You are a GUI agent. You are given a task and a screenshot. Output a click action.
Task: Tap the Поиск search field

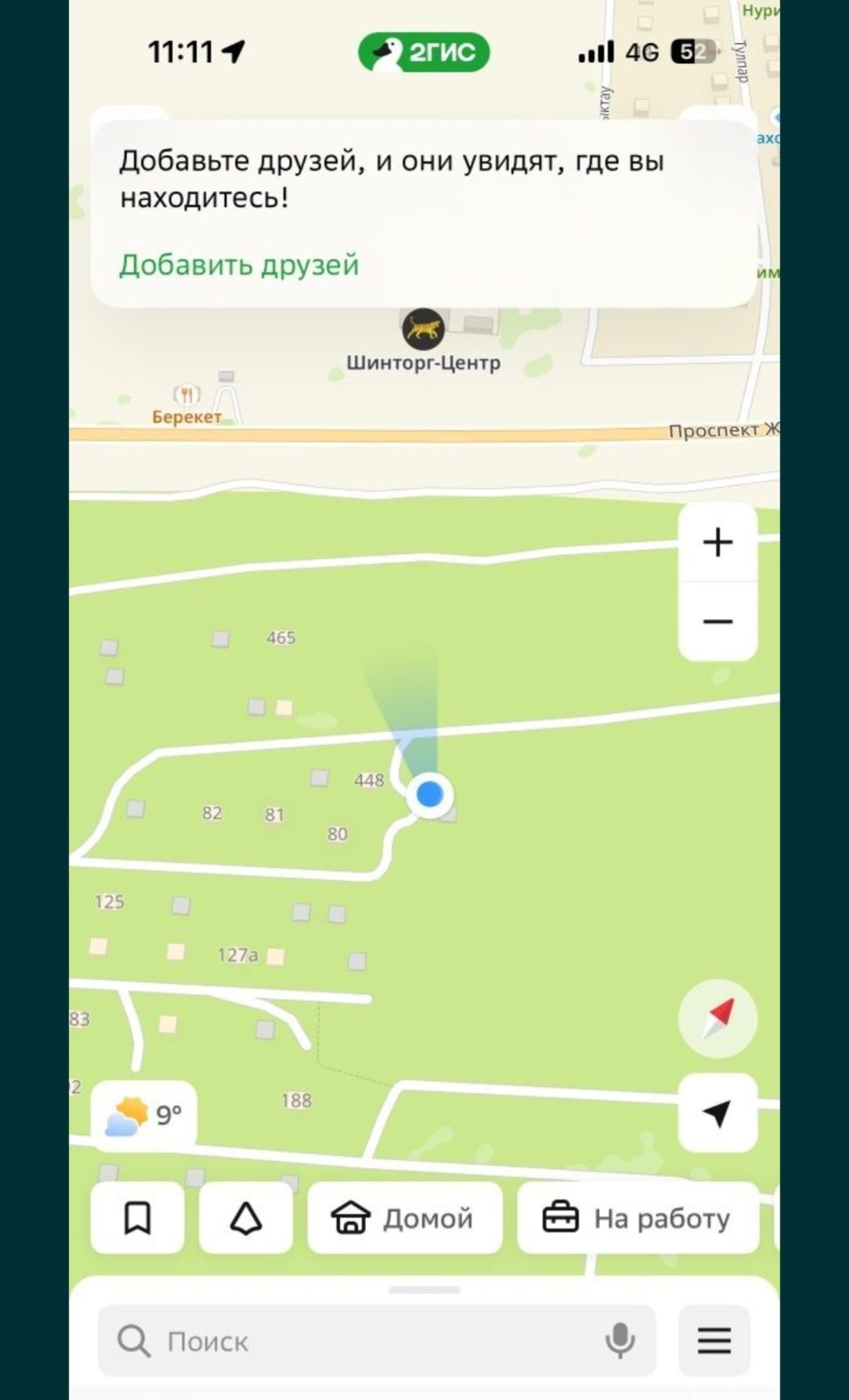coord(354,1341)
